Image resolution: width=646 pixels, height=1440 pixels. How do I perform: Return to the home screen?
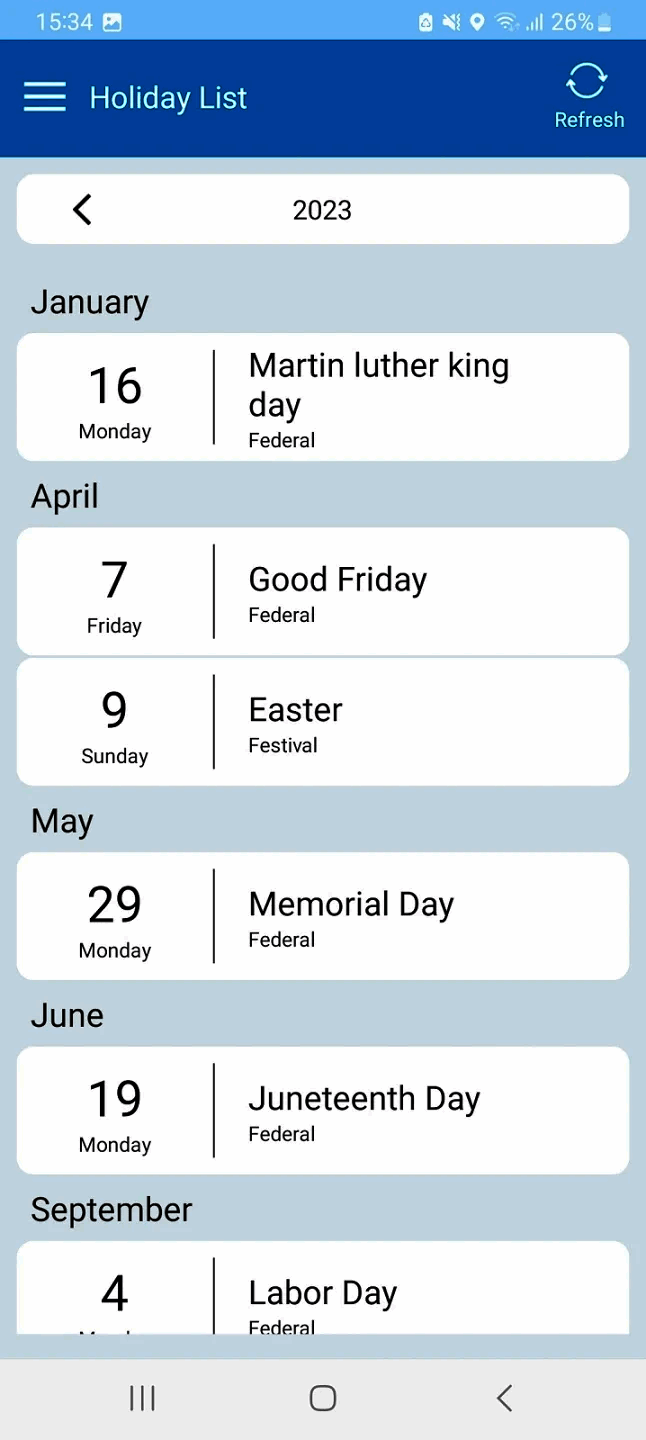point(322,1398)
